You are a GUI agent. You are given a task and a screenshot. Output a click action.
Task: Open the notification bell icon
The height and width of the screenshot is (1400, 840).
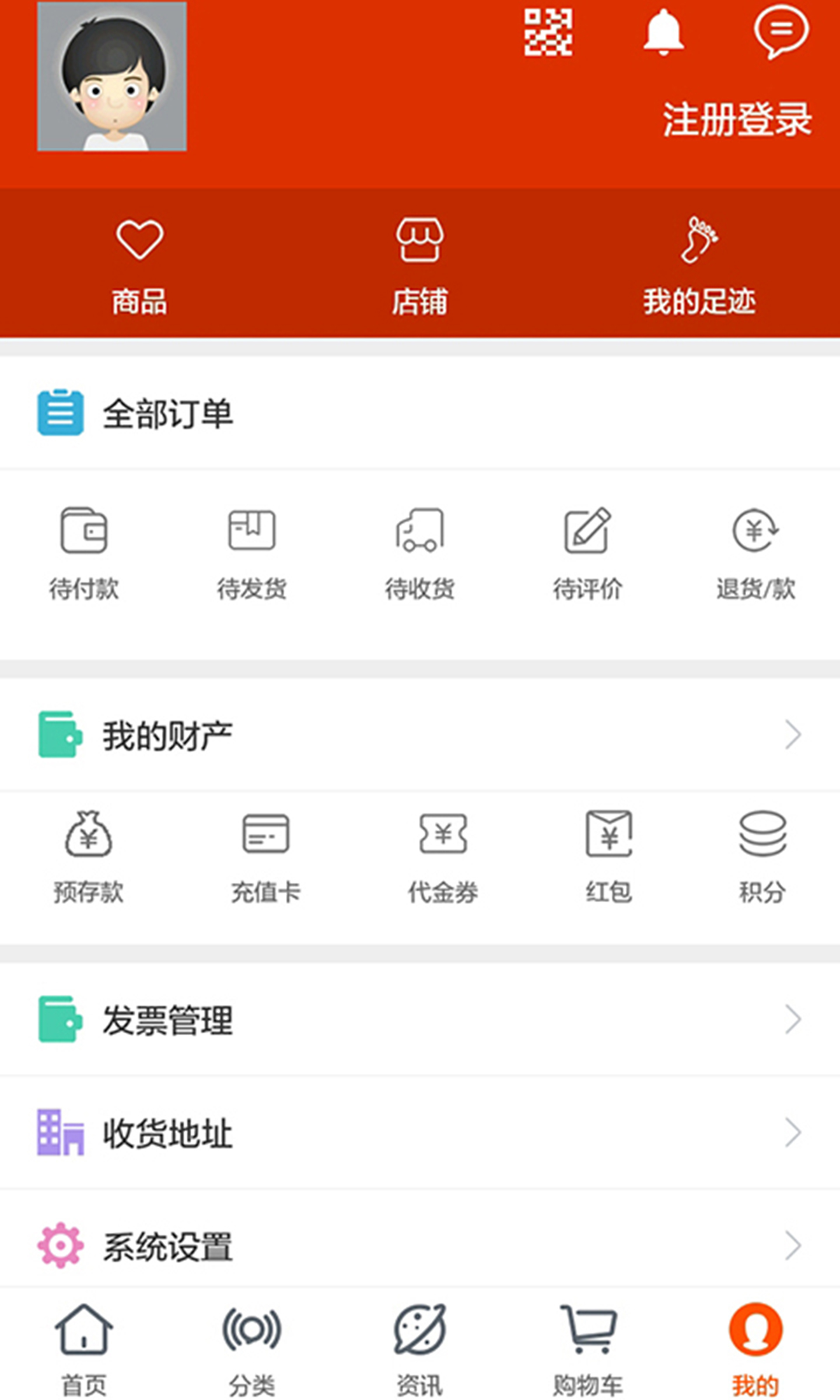(665, 33)
